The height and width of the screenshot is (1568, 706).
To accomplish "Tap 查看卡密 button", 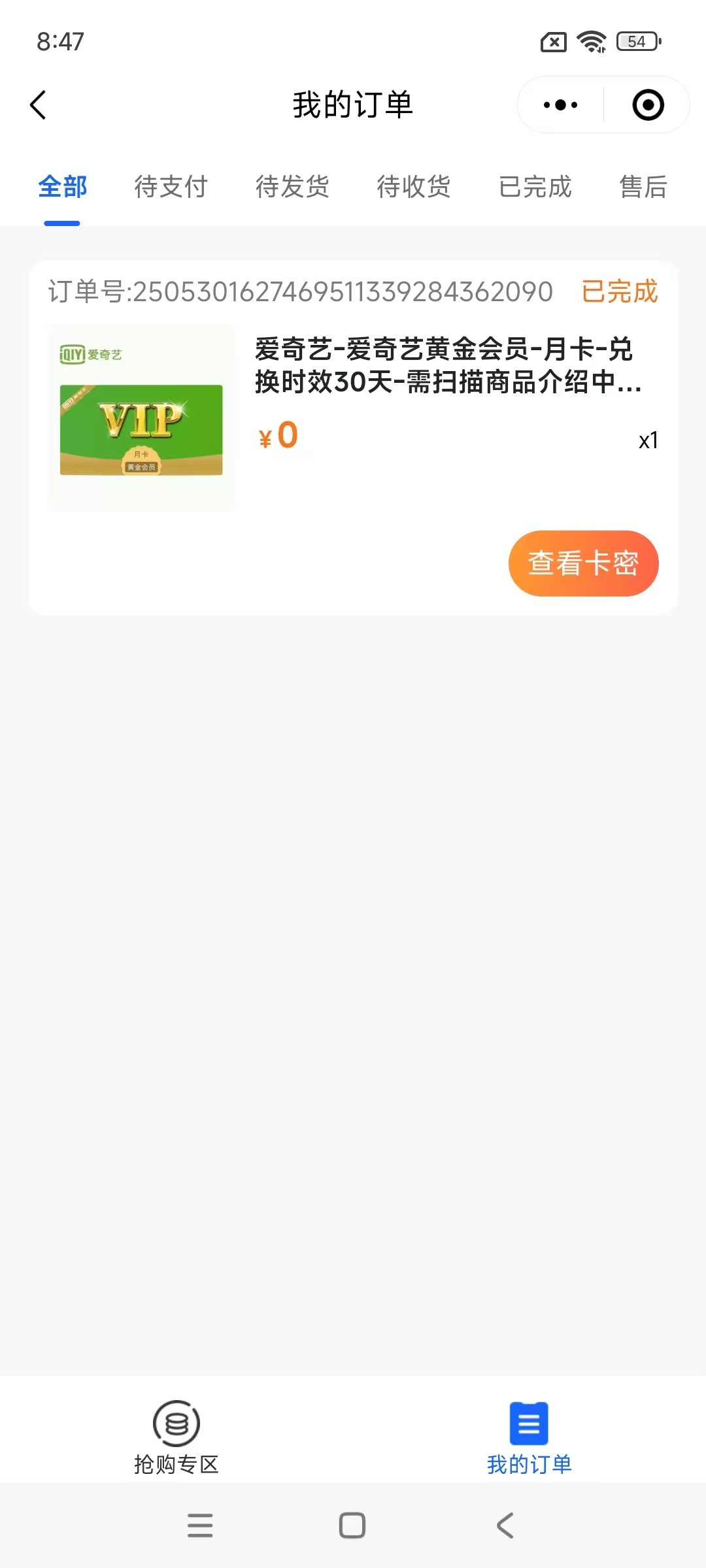I will (x=583, y=563).
